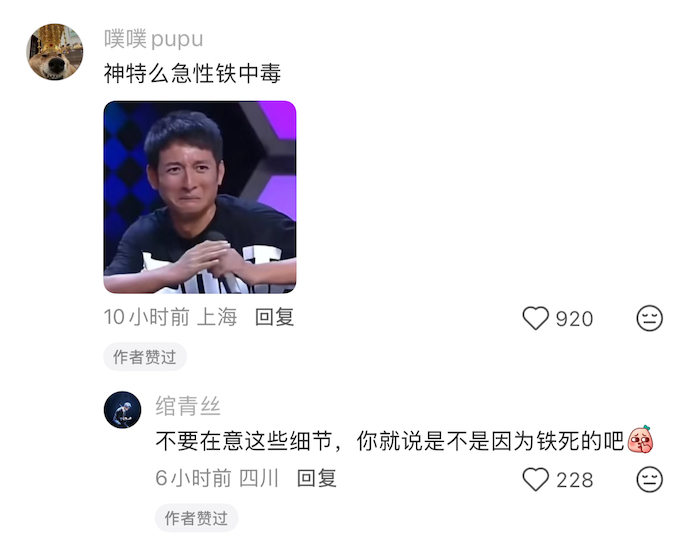Screen dimensions: 690x540
Task: View the crying man image in the comment
Action: pyautogui.click(x=200, y=197)
